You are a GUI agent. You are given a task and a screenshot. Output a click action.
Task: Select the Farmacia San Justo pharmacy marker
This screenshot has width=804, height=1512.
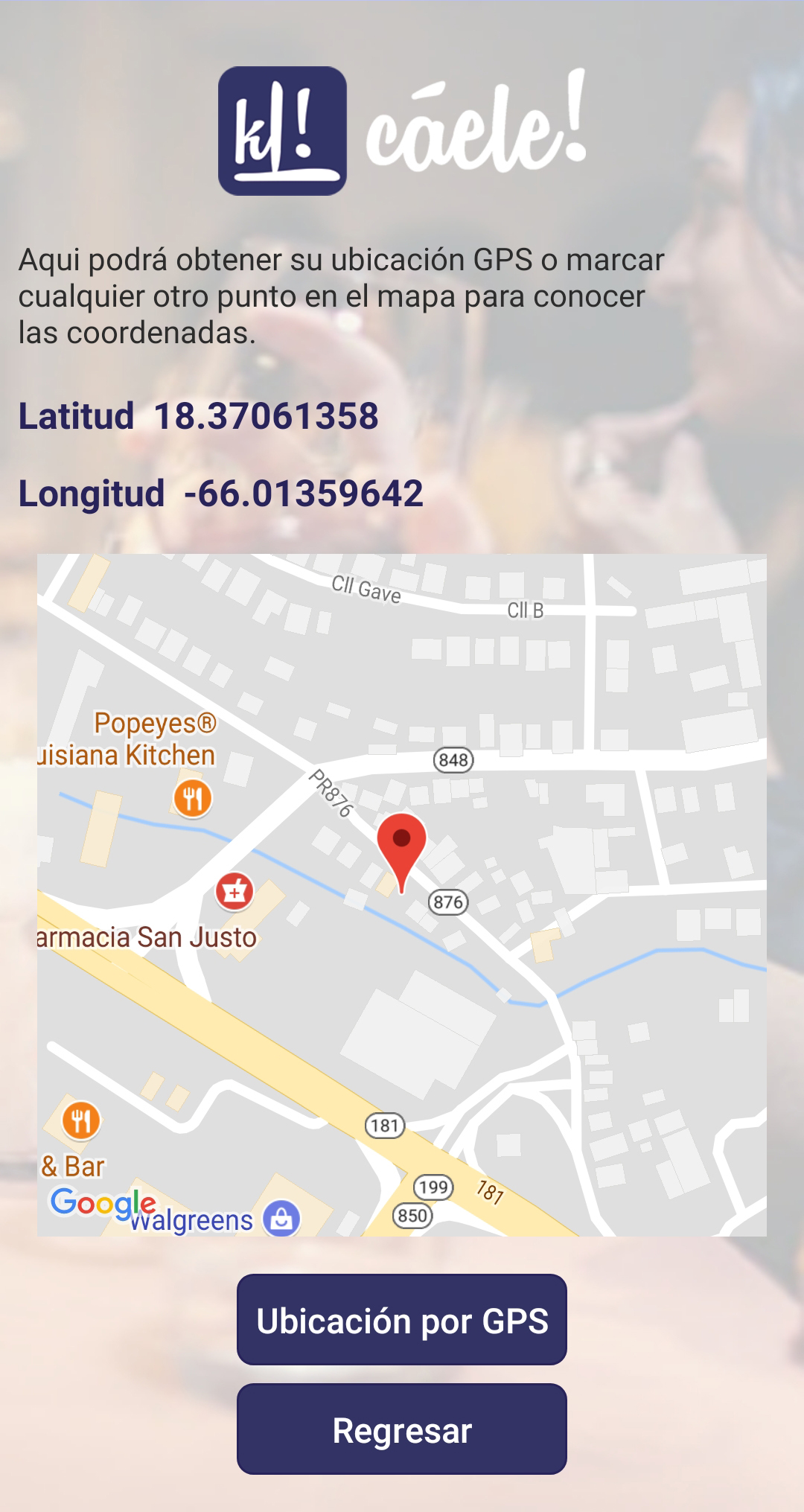(x=234, y=891)
